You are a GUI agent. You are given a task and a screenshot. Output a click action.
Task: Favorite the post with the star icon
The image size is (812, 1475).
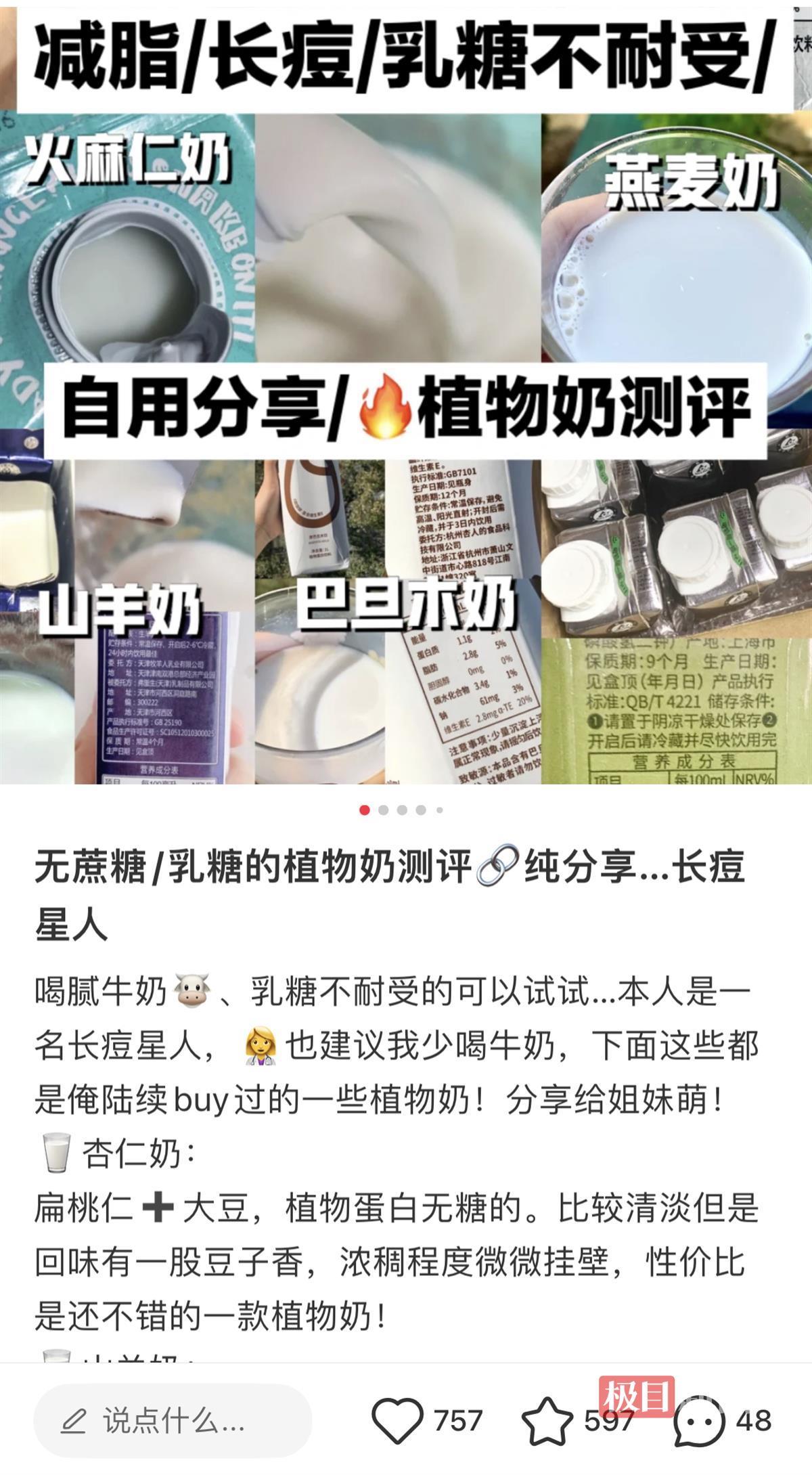547,1420
